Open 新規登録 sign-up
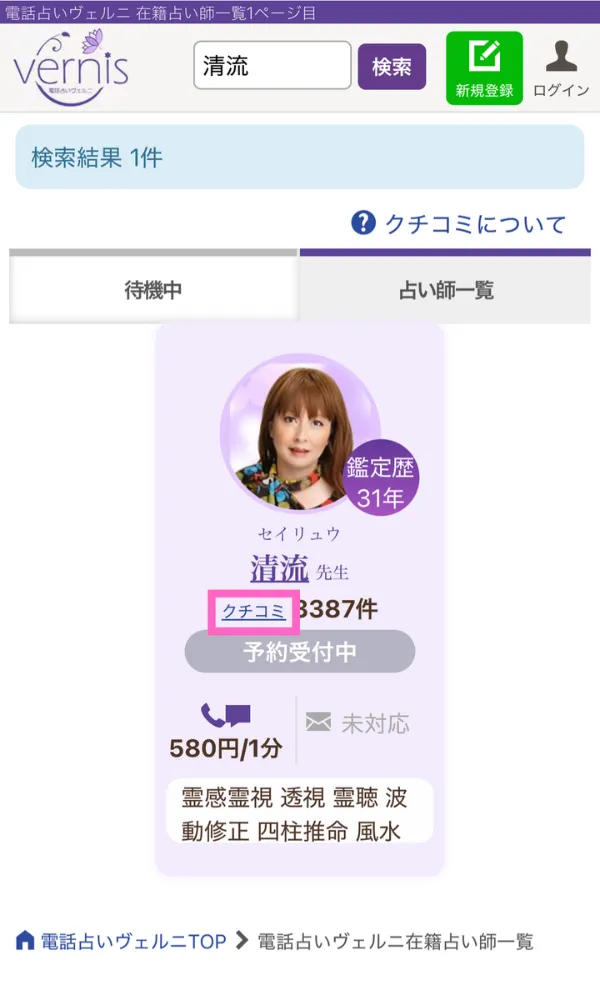This screenshot has height=1000, width=600. point(484,68)
